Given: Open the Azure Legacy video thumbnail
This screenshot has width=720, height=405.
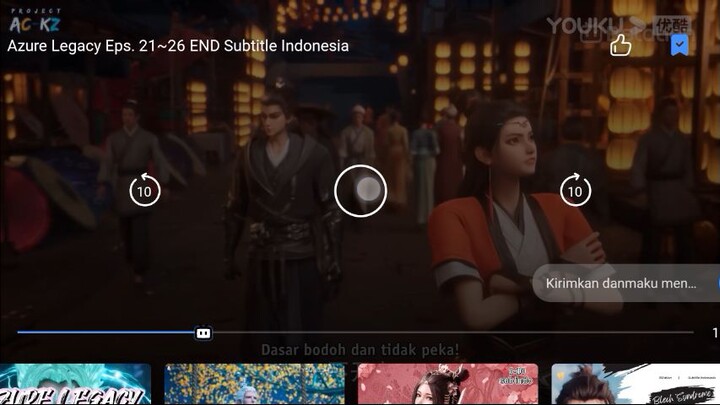Looking at the screenshot, I should 75,384.
